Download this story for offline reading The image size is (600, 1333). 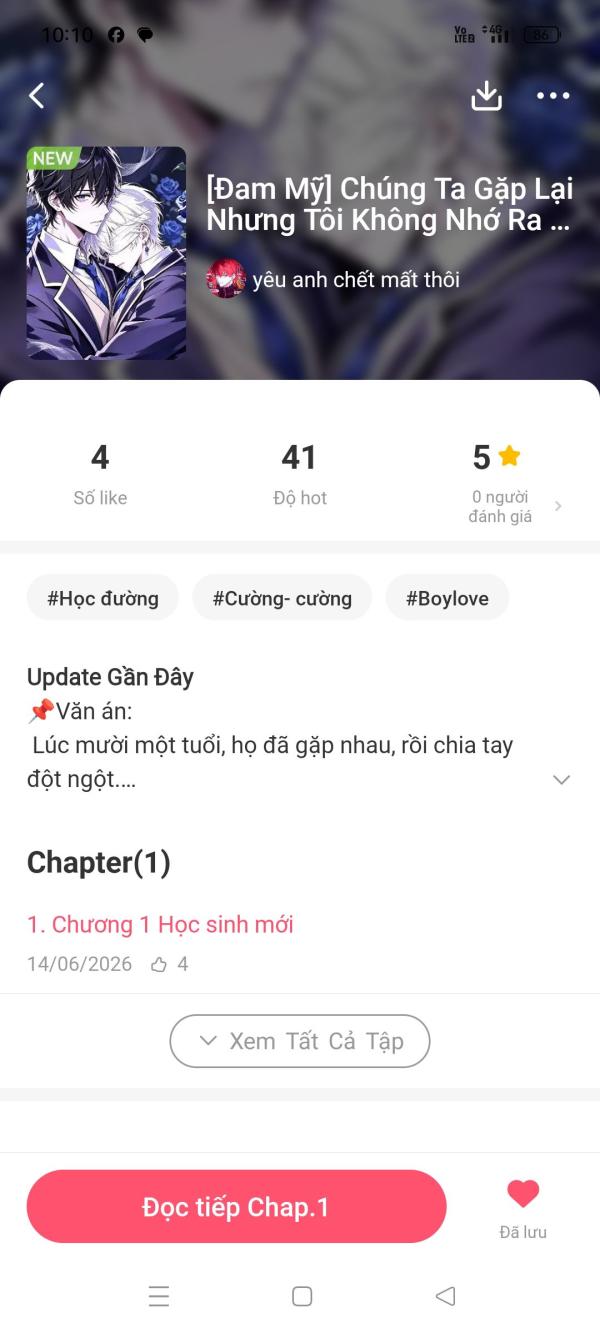(486, 96)
